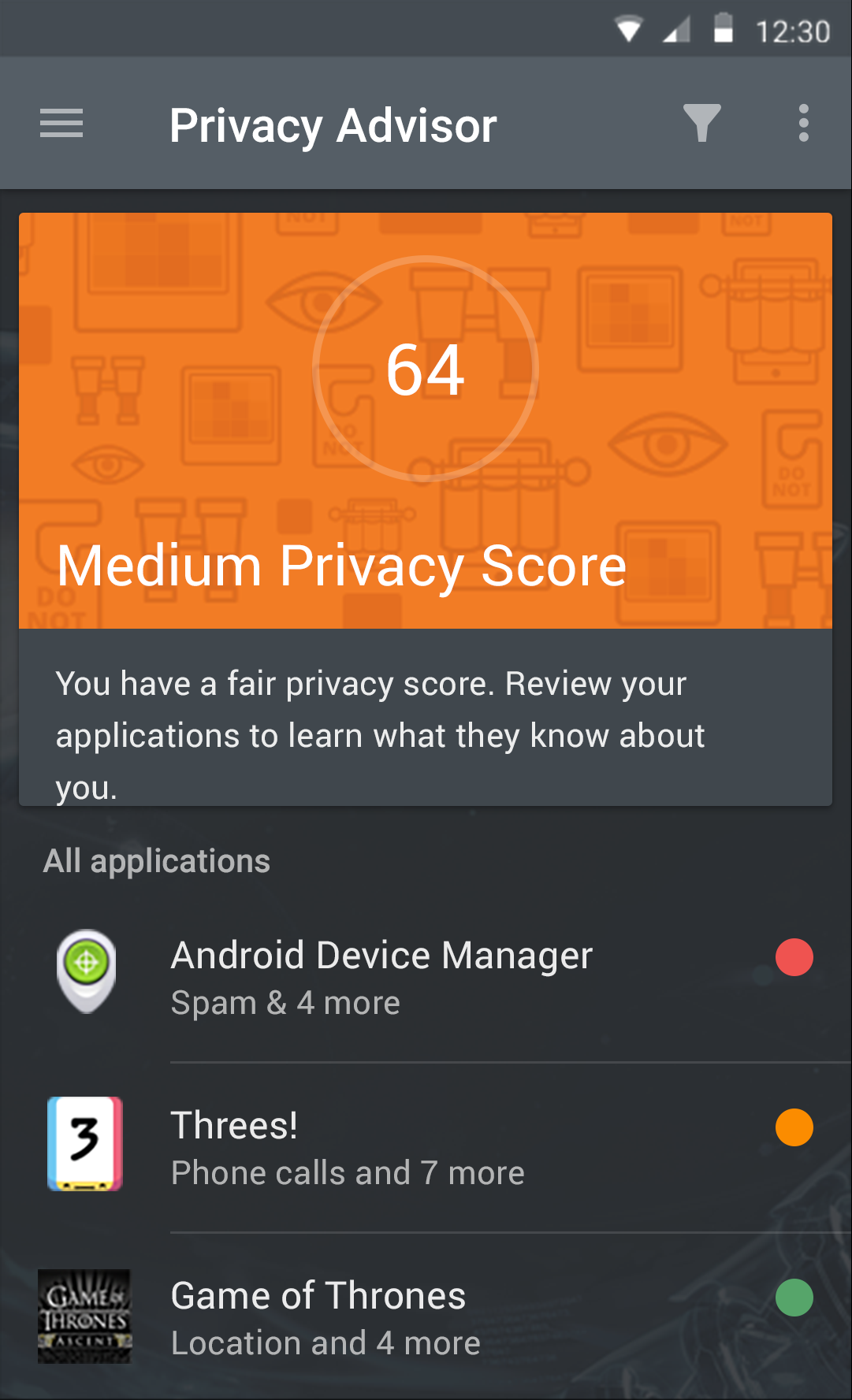Open the overflow menu

pos(803,124)
